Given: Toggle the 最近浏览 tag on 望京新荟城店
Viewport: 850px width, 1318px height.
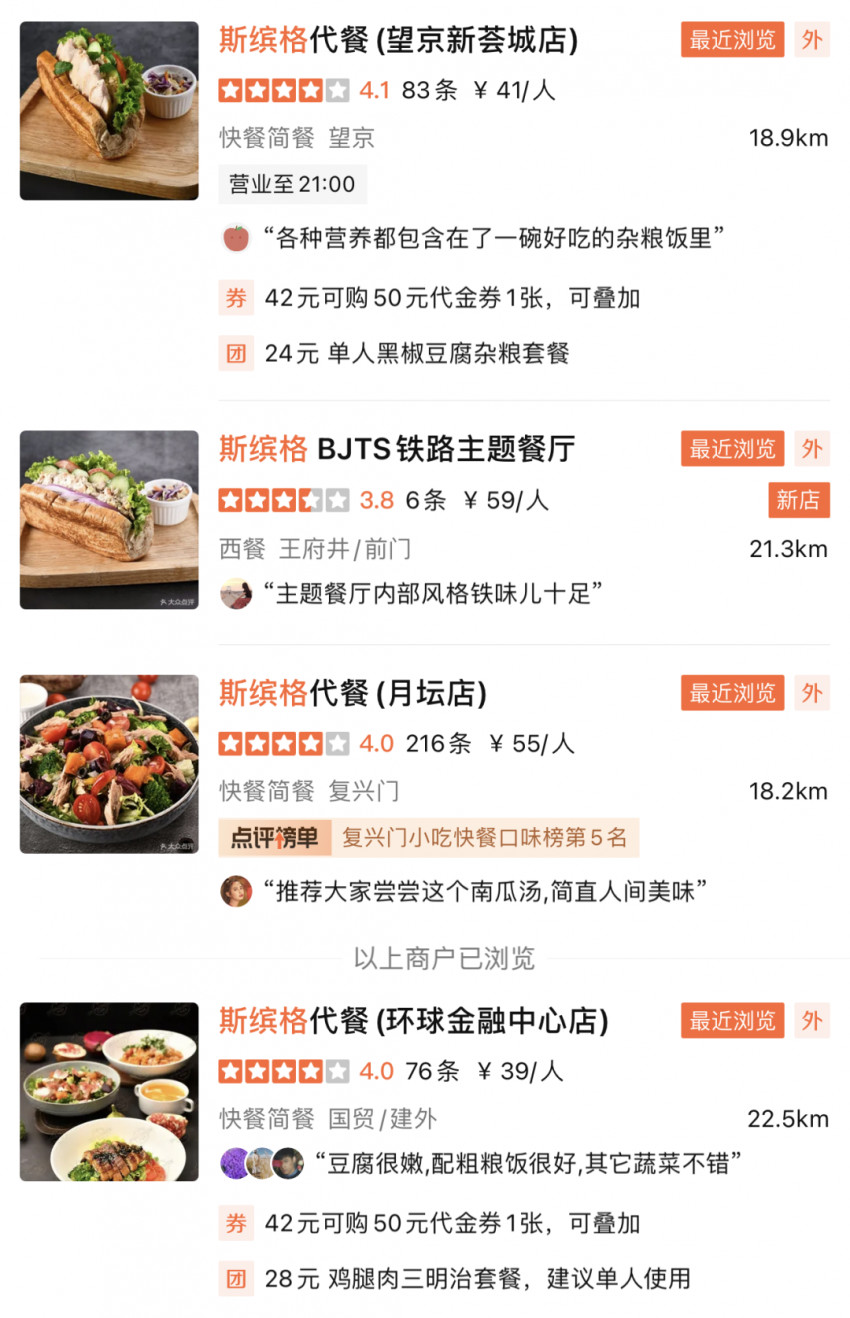Looking at the screenshot, I should (731, 41).
